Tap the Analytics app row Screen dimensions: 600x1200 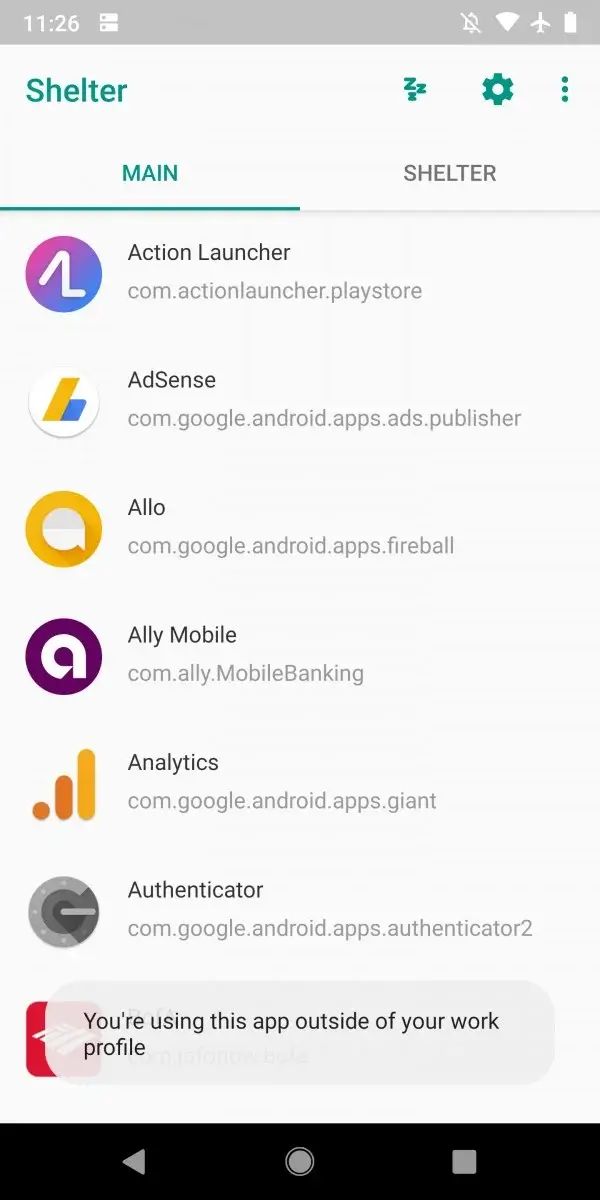(300, 782)
